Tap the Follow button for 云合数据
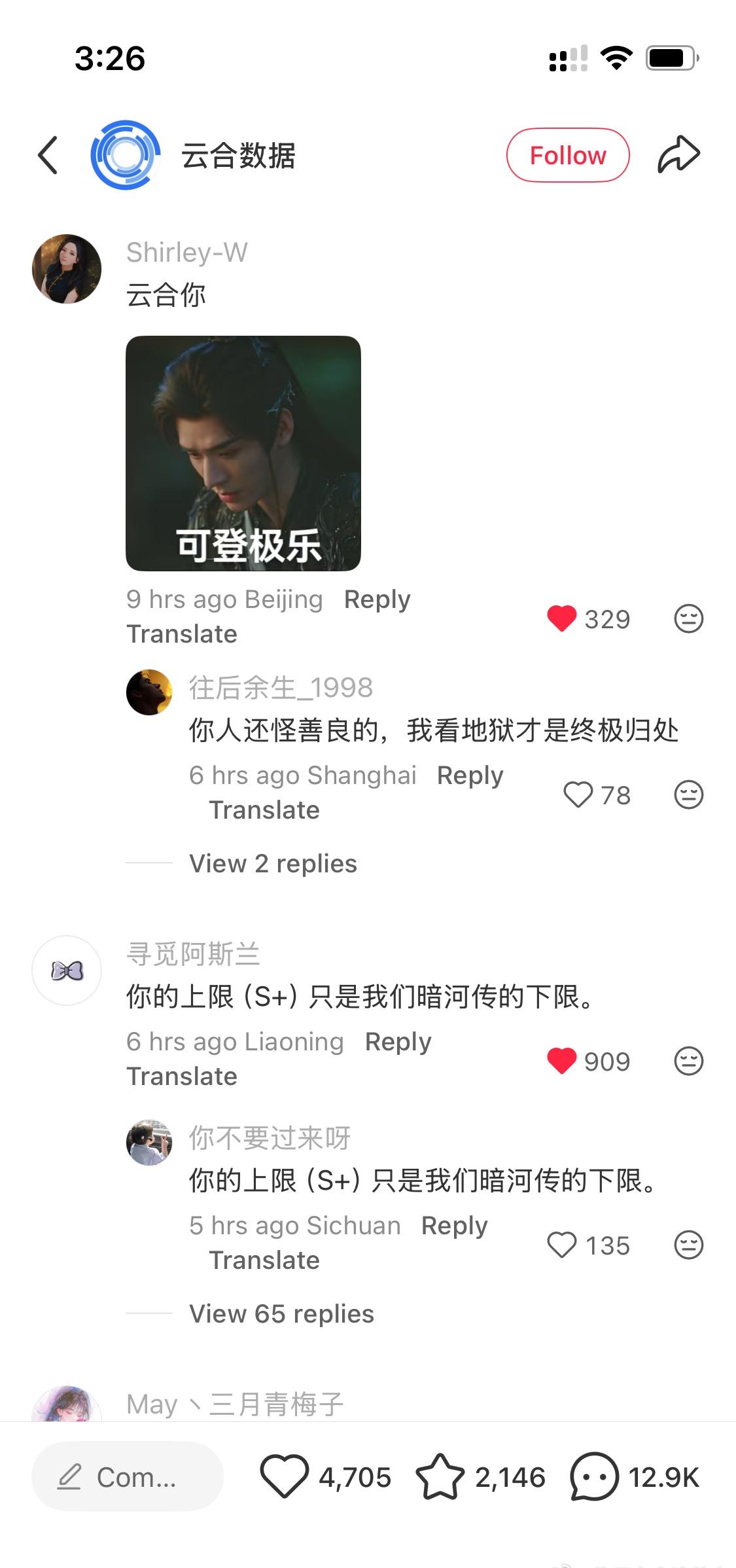 click(x=567, y=154)
